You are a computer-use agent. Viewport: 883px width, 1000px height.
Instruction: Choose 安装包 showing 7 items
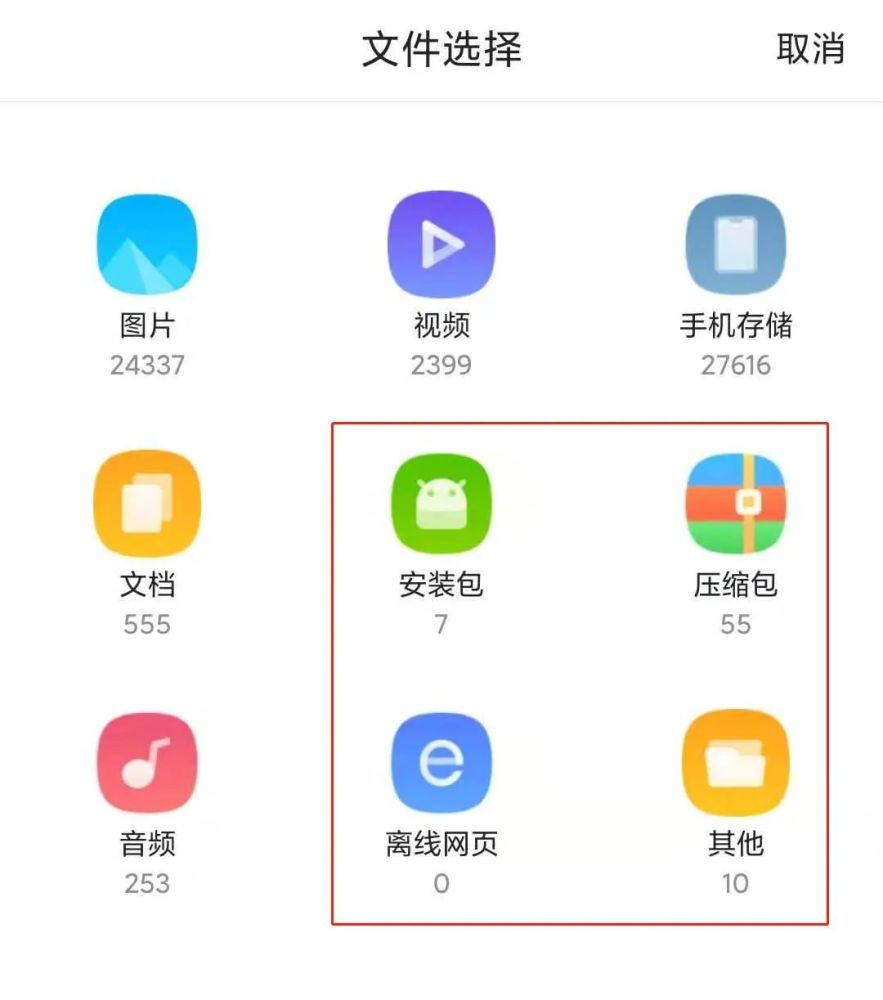[x=441, y=585]
